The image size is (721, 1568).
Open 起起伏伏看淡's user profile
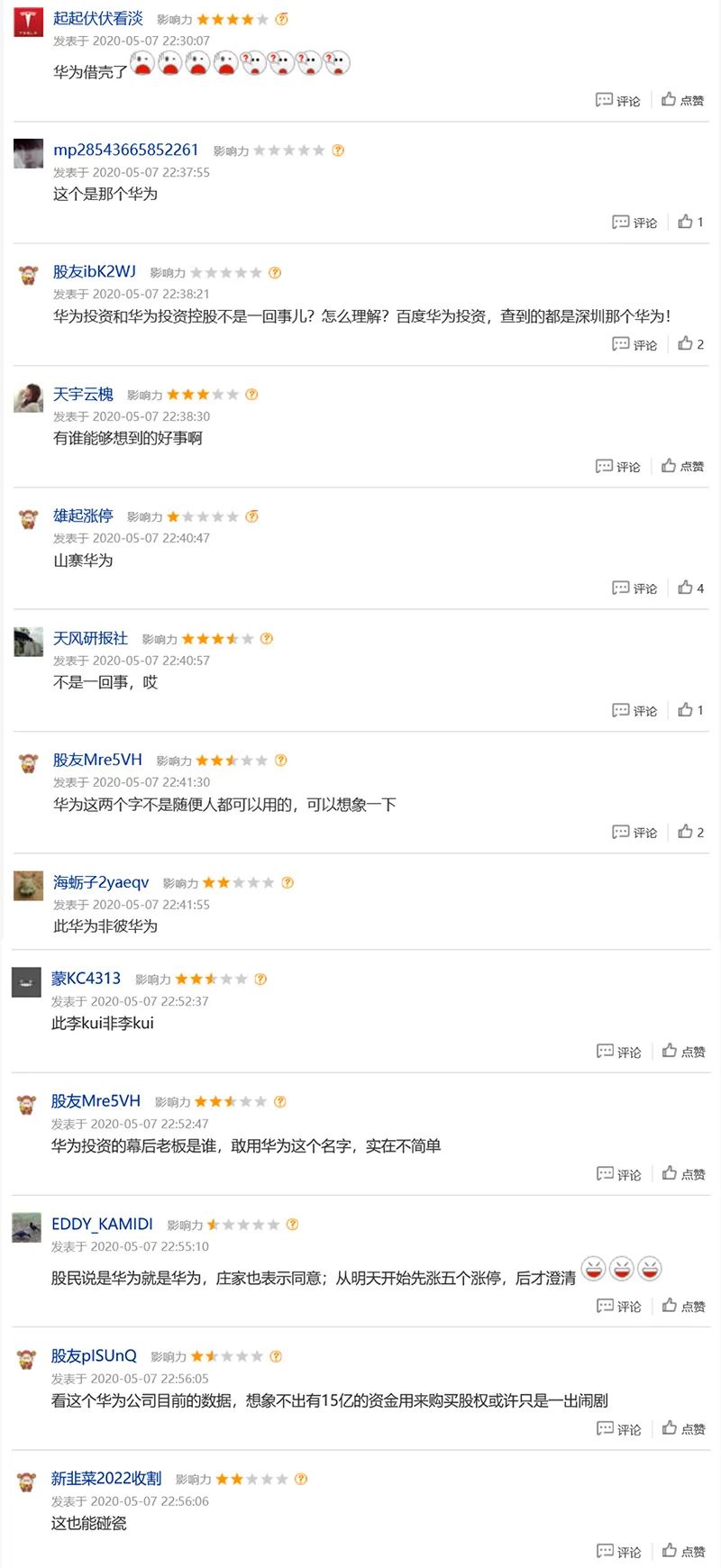point(97,18)
